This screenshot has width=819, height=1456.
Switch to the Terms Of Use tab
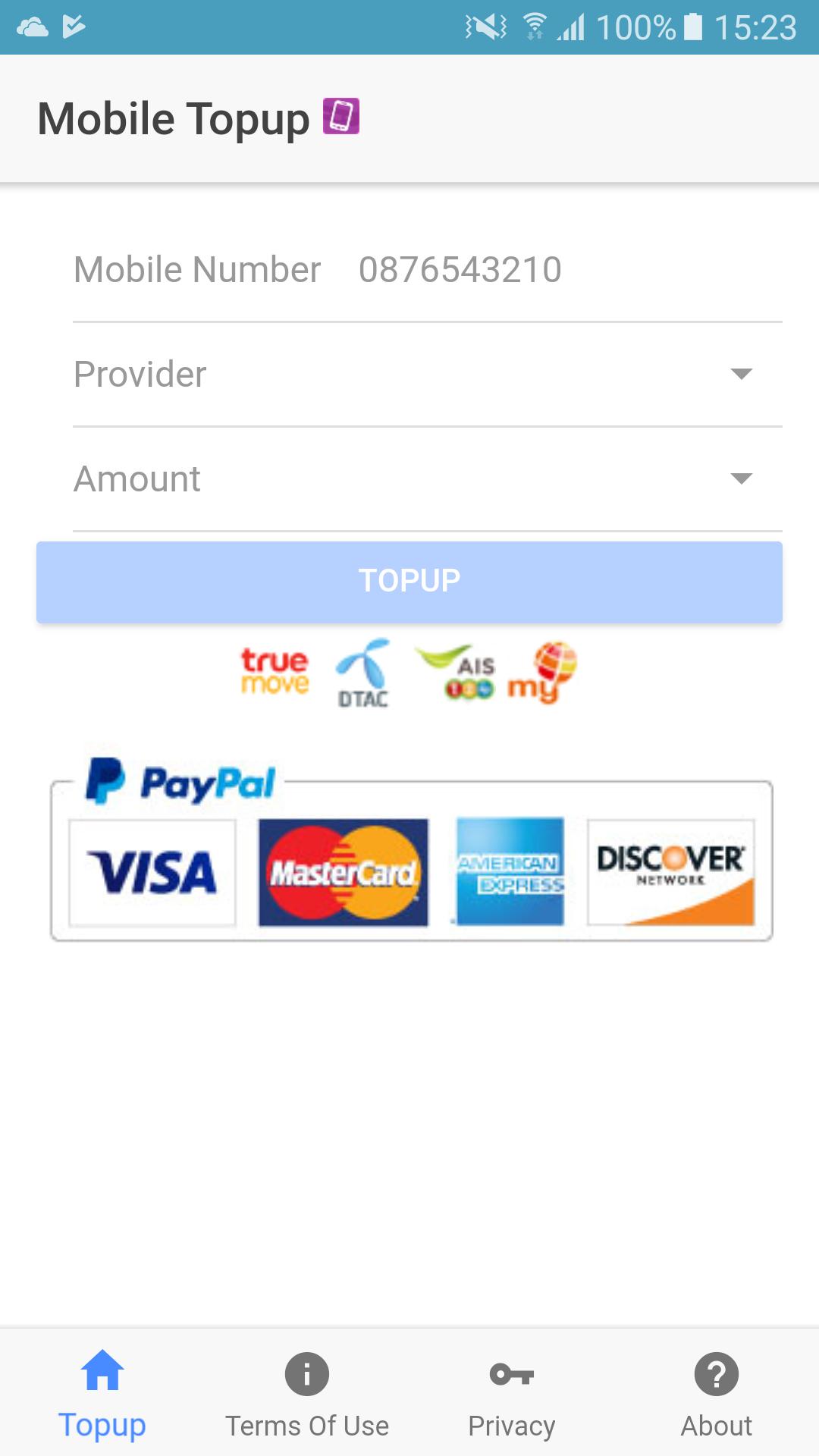(x=307, y=1424)
